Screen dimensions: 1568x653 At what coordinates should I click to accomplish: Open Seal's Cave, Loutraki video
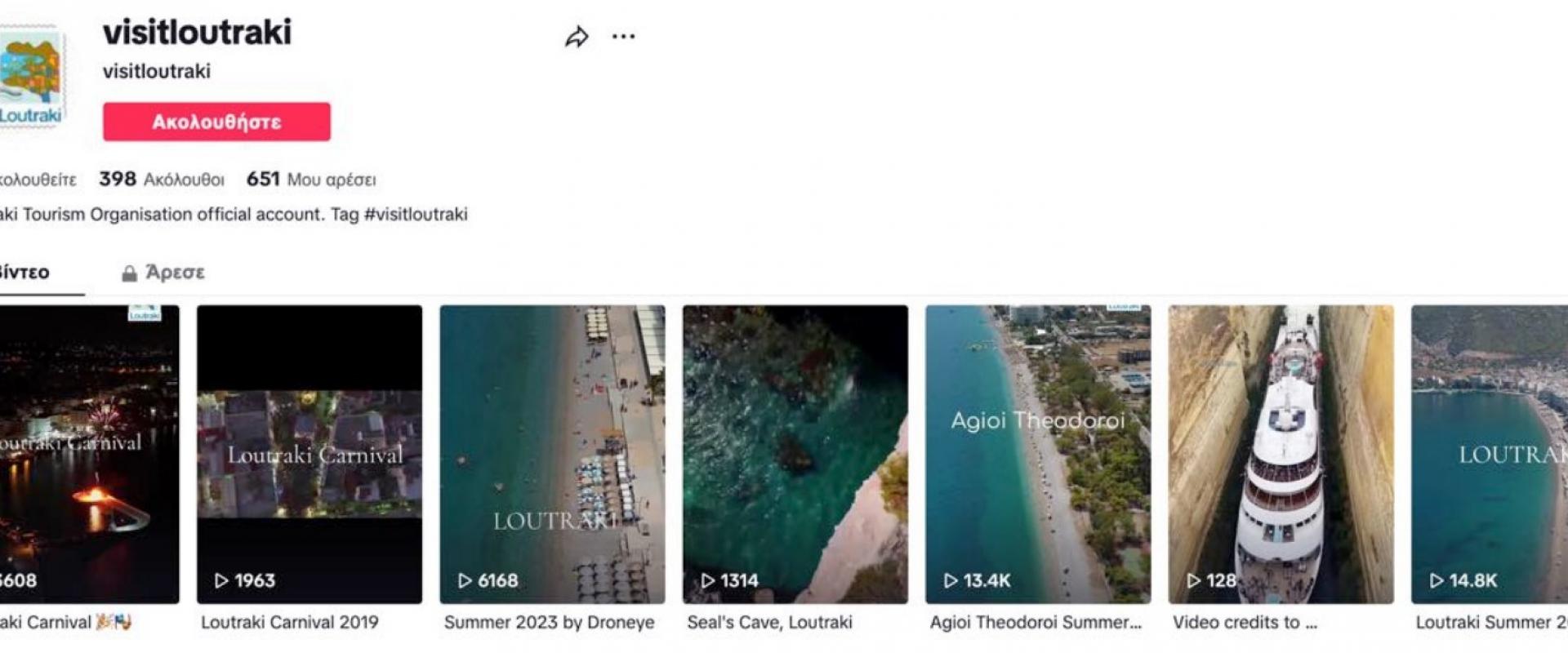(x=795, y=454)
